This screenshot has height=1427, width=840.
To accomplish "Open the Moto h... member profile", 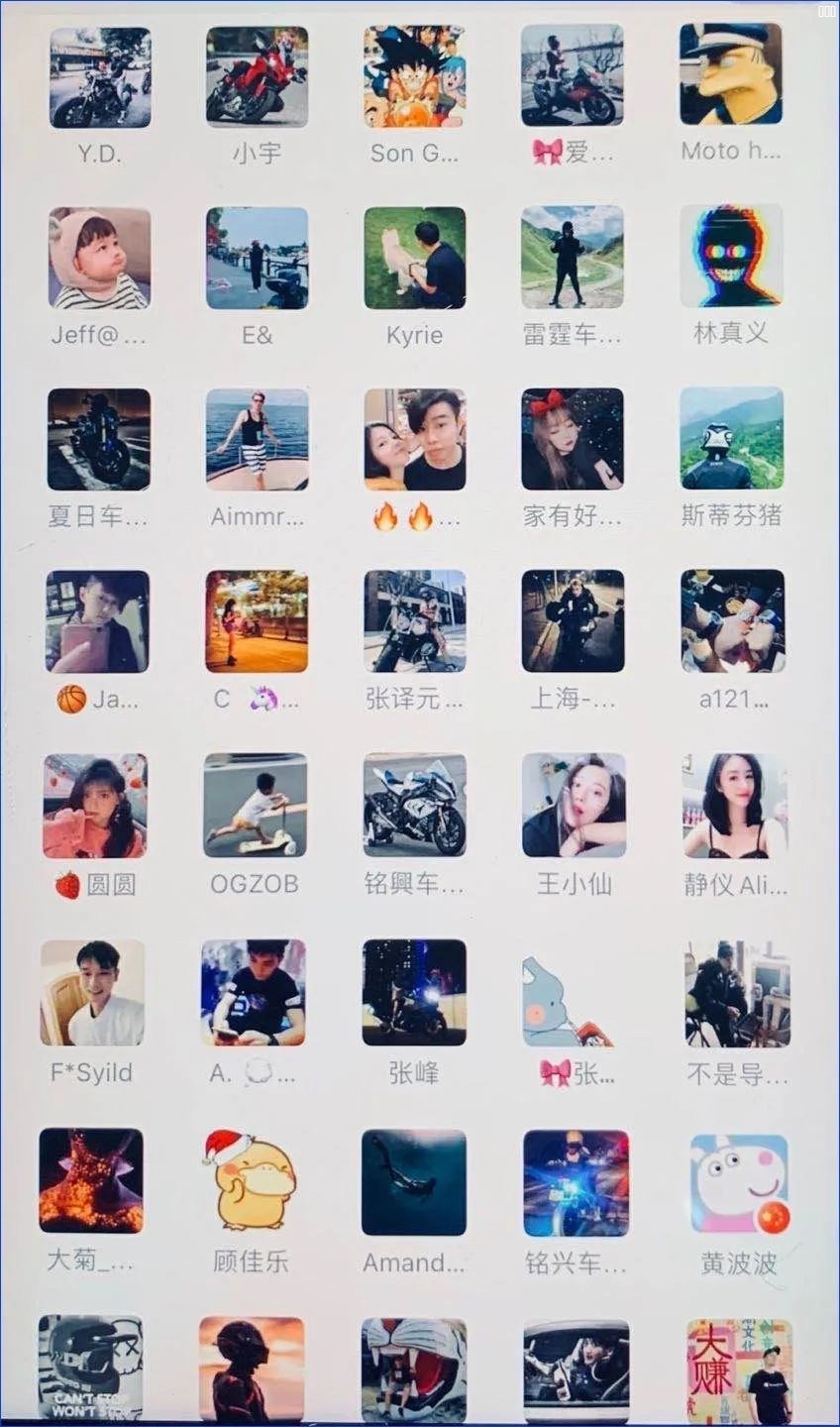I will 730,75.
